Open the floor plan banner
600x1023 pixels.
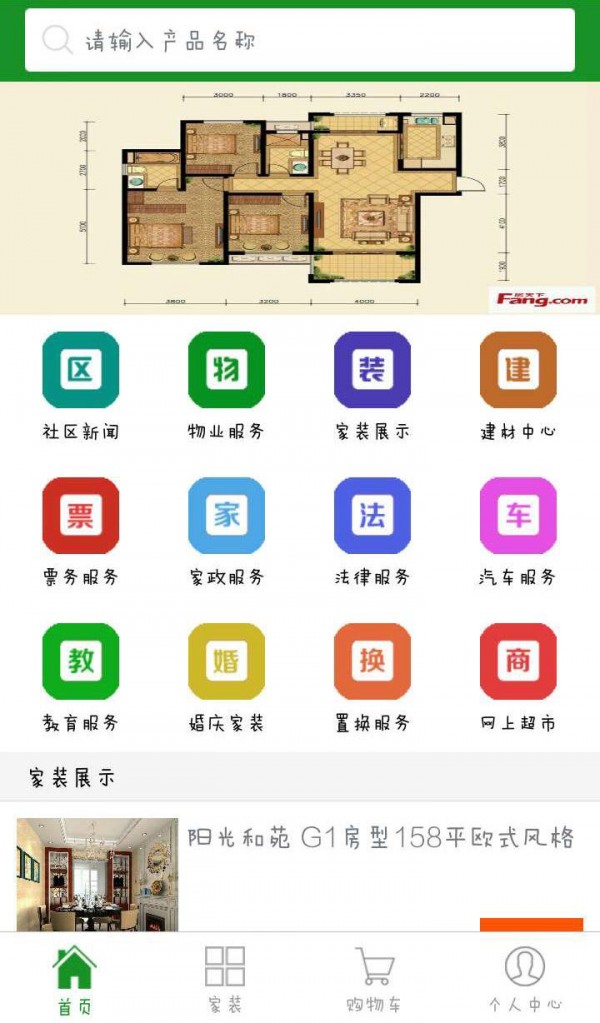tap(300, 198)
